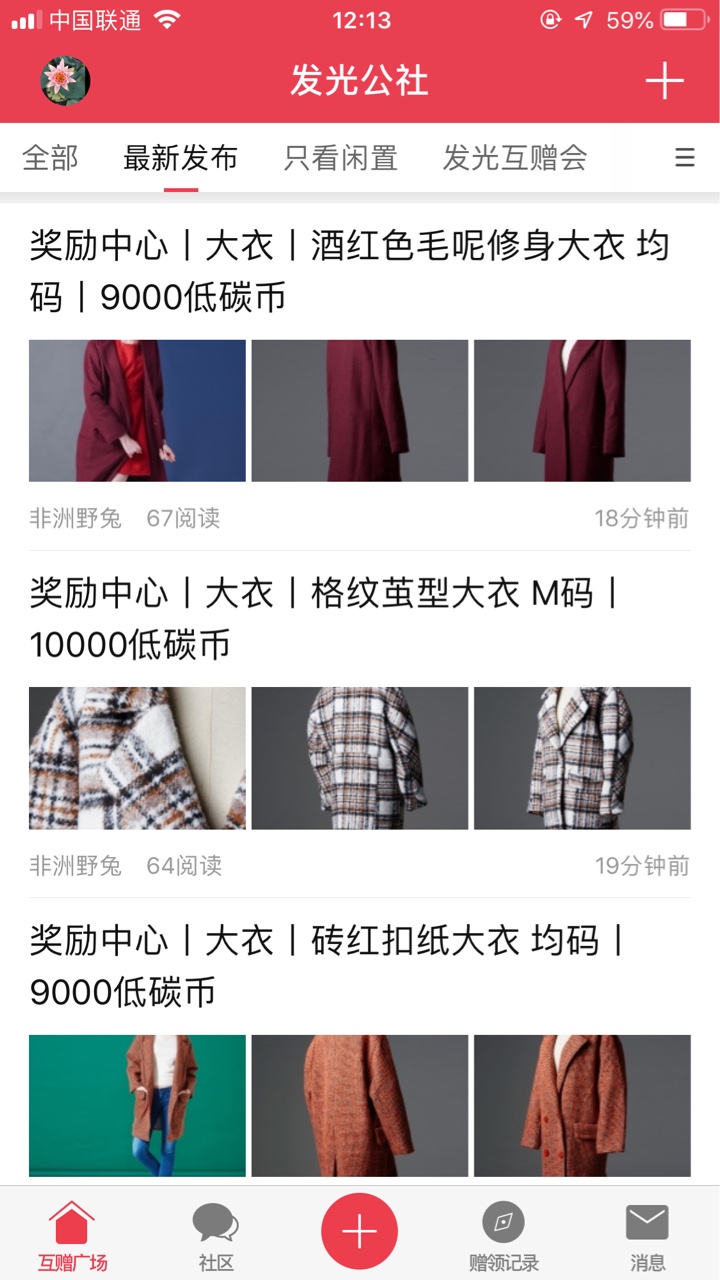Viewport: 720px width, 1280px height.
Task: Open the 发光互赠会 tab
Action: [515, 158]
